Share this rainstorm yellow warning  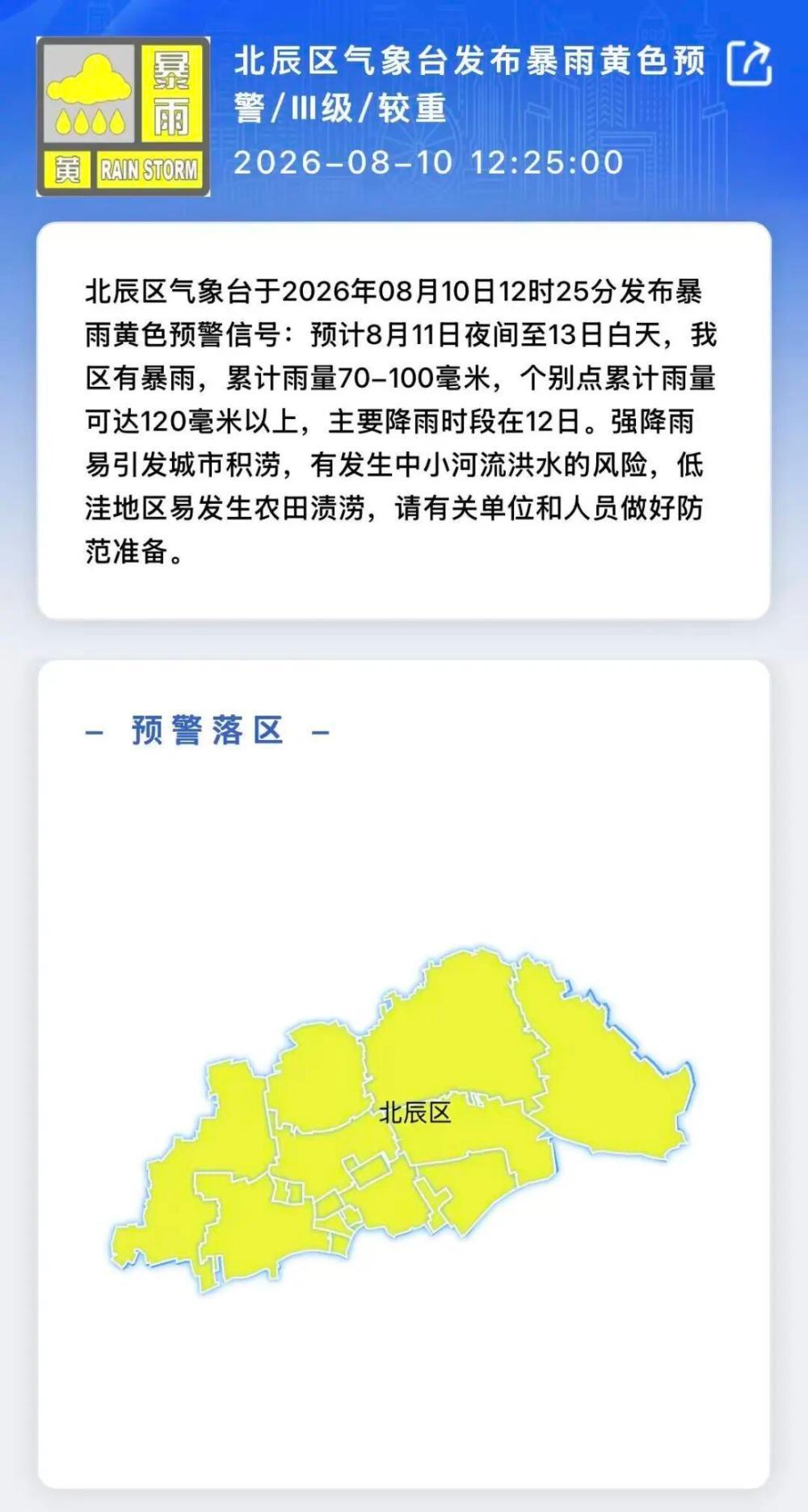[x=749, y=64]
